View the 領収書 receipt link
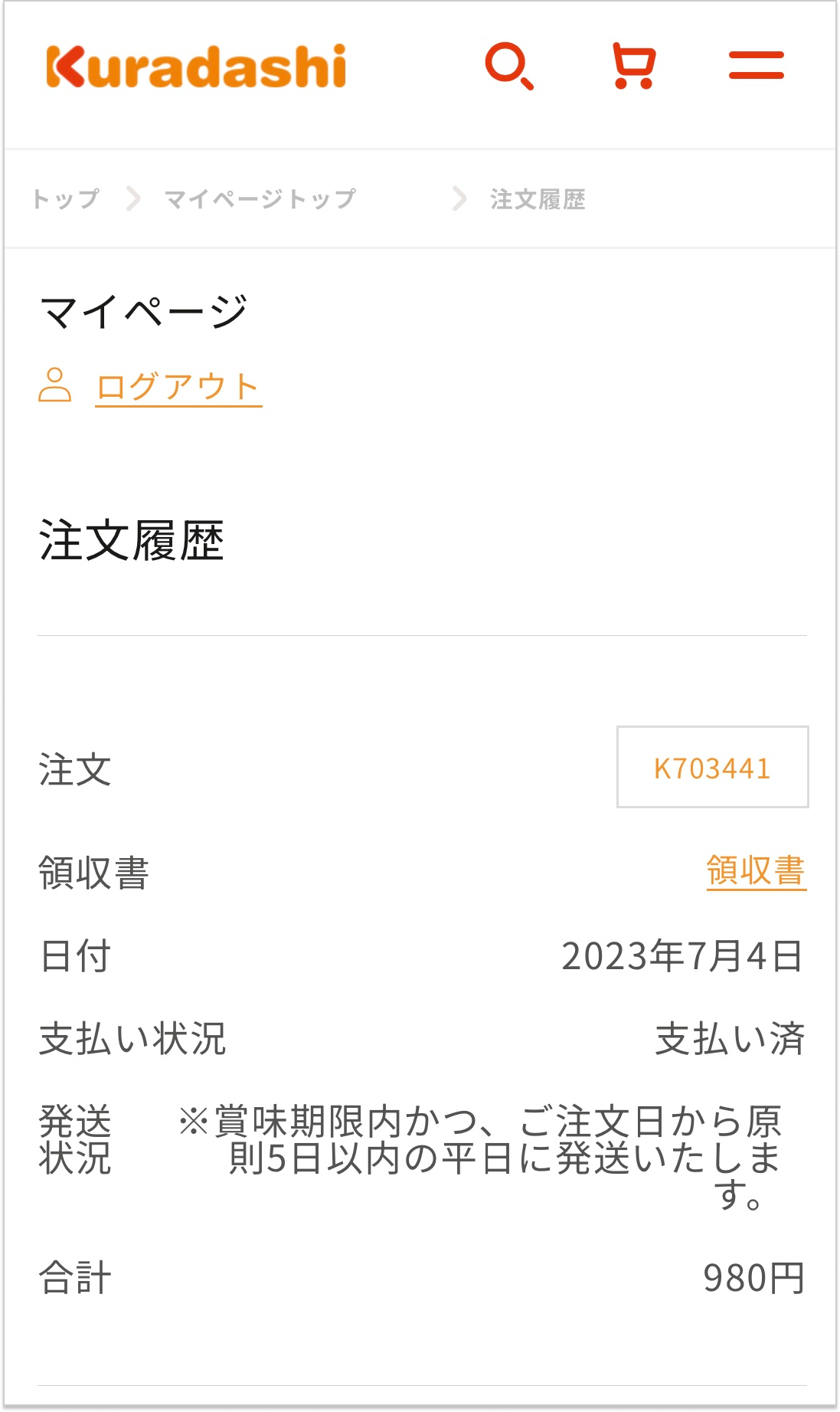The height and width of the screenshot is (1412, 840). coord(756,871)
